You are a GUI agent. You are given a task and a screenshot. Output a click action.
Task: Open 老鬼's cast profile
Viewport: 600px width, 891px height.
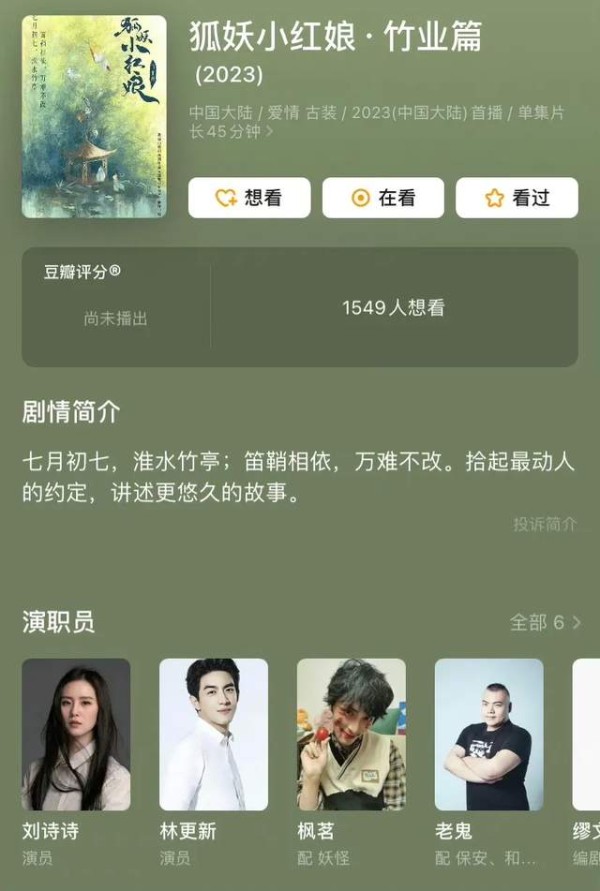tap(489, 734)
